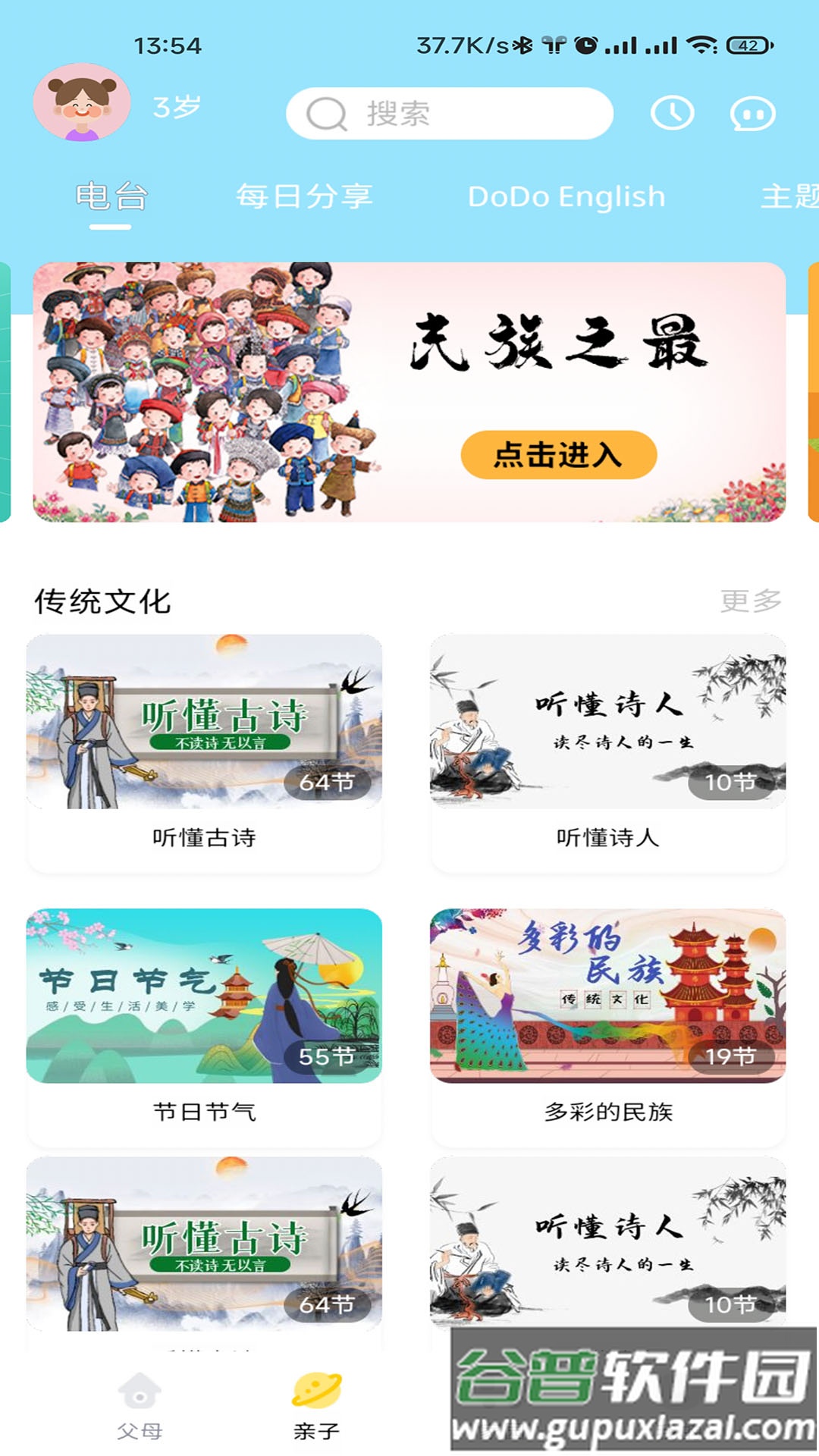The width and height of the screenshot is (819, 1456).
Task: Open the messages chat icon
Action: click(x=752, y=114)
